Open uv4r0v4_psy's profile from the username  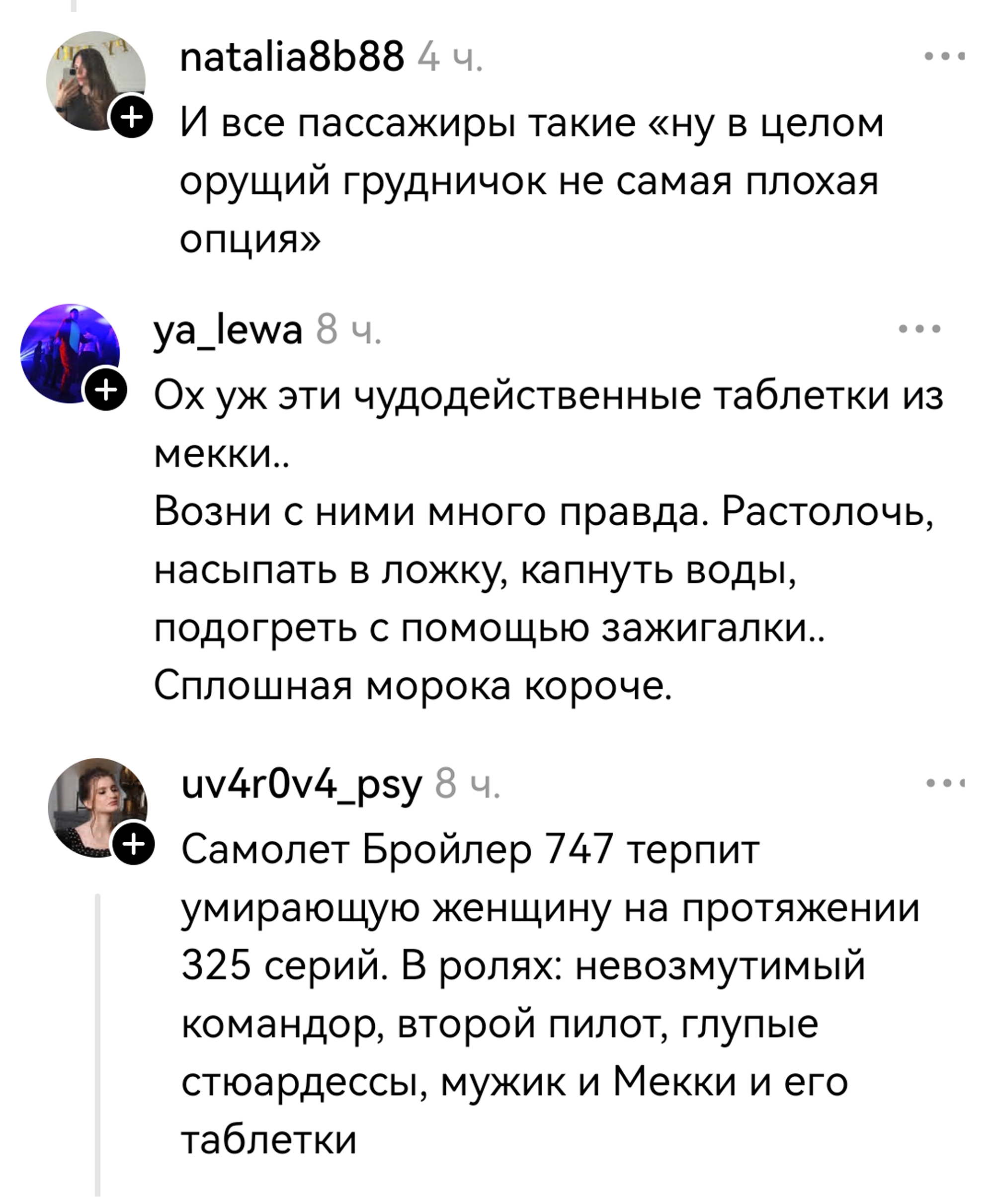[302, 784]
